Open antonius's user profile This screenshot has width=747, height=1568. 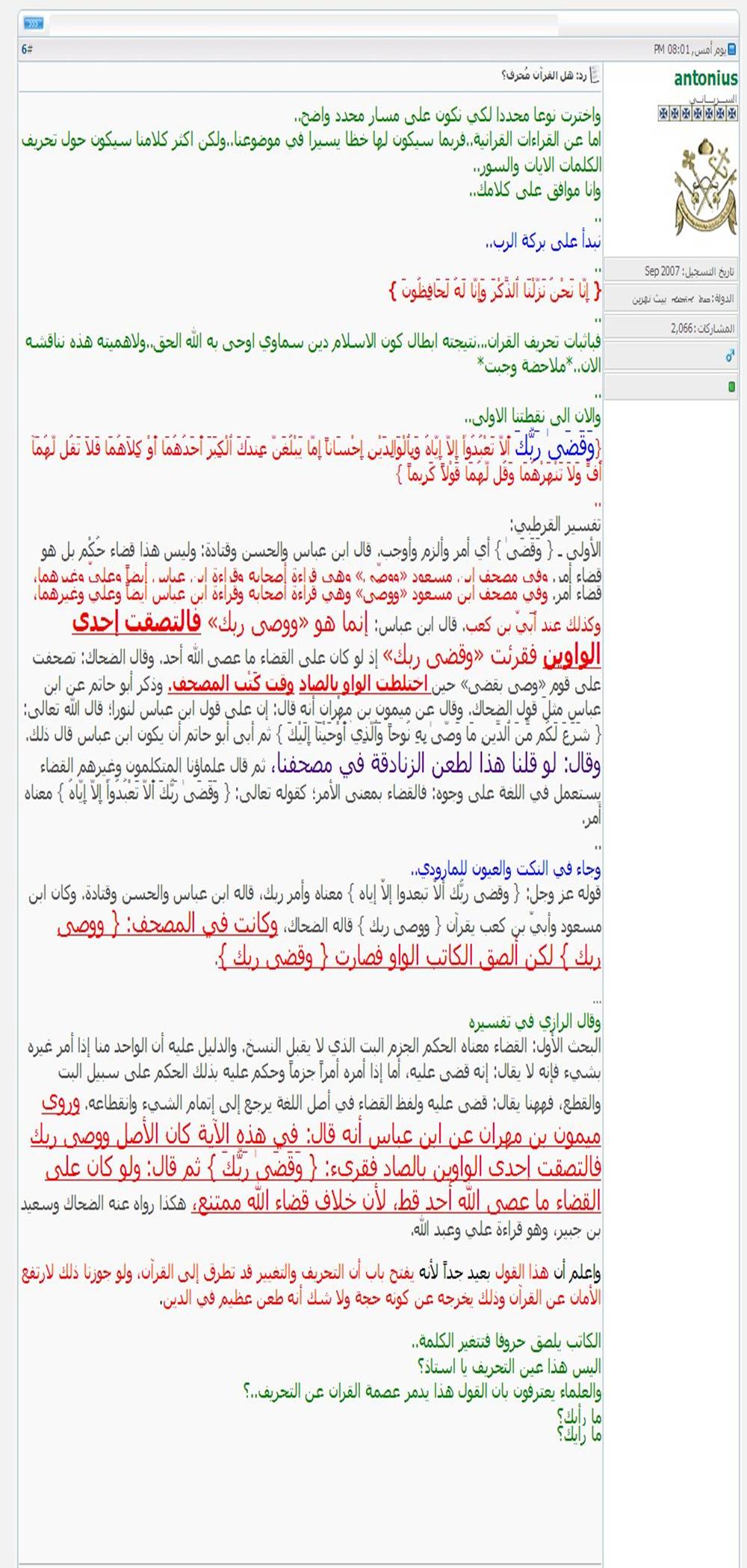click(705, 78)
